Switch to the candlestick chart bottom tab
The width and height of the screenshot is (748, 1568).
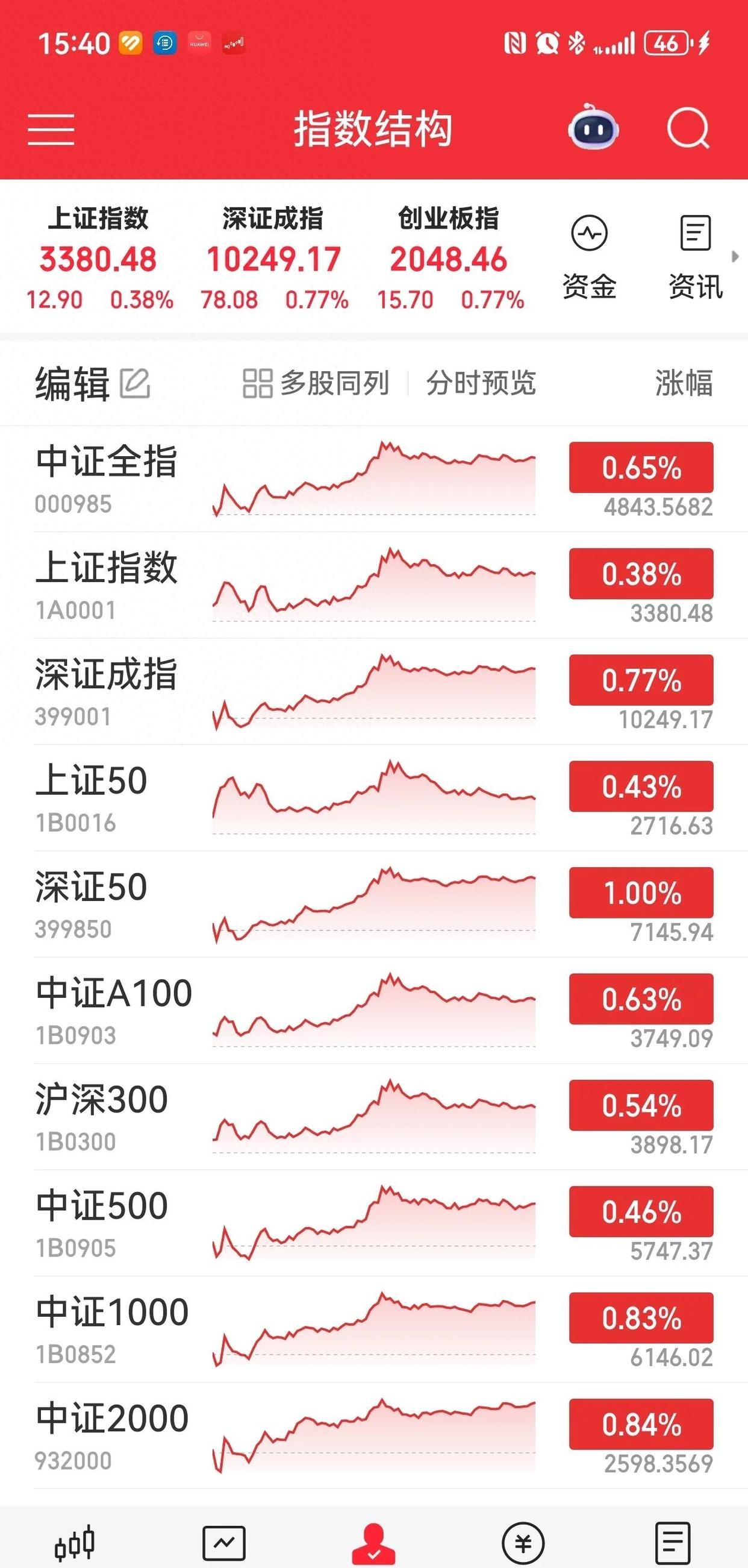(x=75, y=1543)
